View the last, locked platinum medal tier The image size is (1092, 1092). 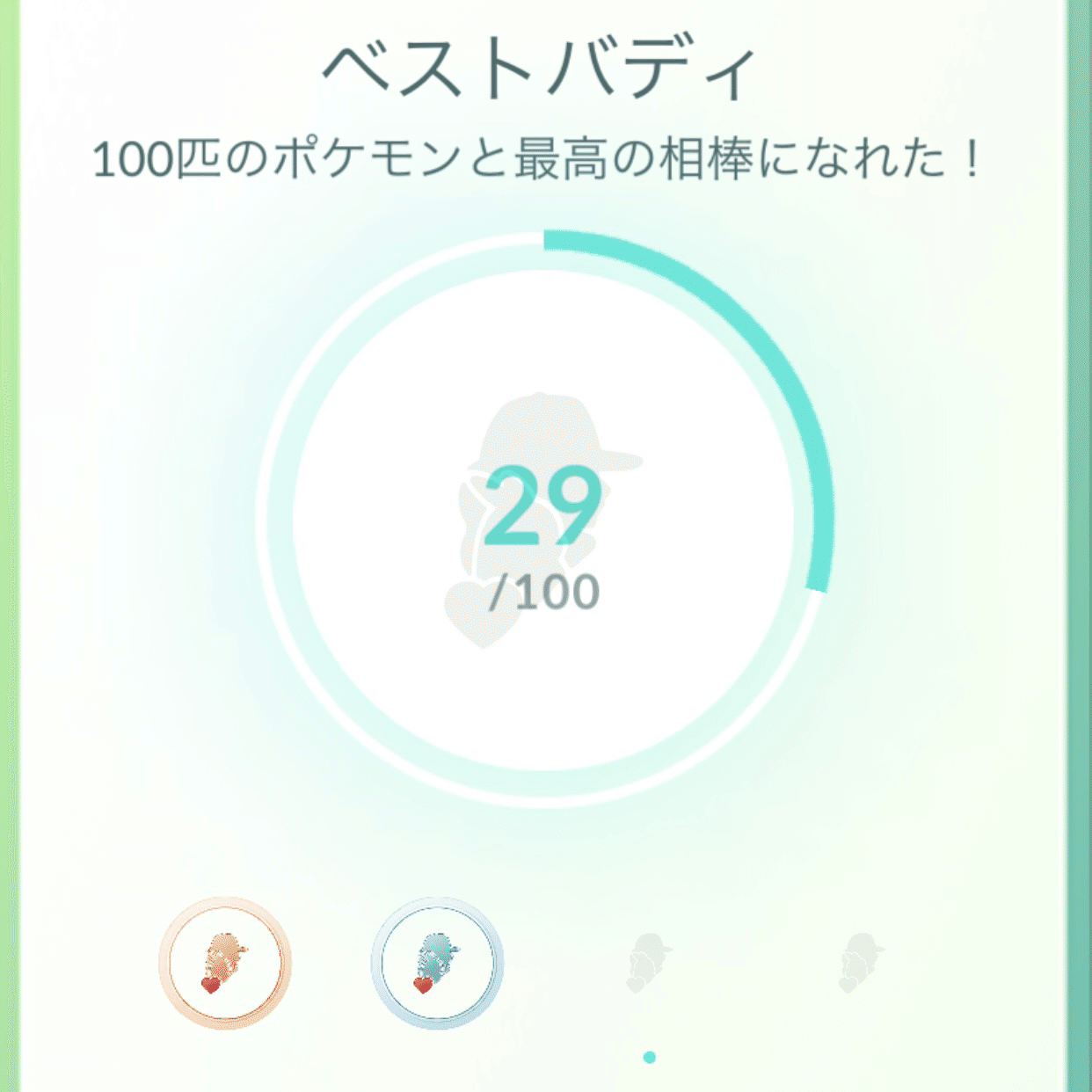[x=862, y=964]
